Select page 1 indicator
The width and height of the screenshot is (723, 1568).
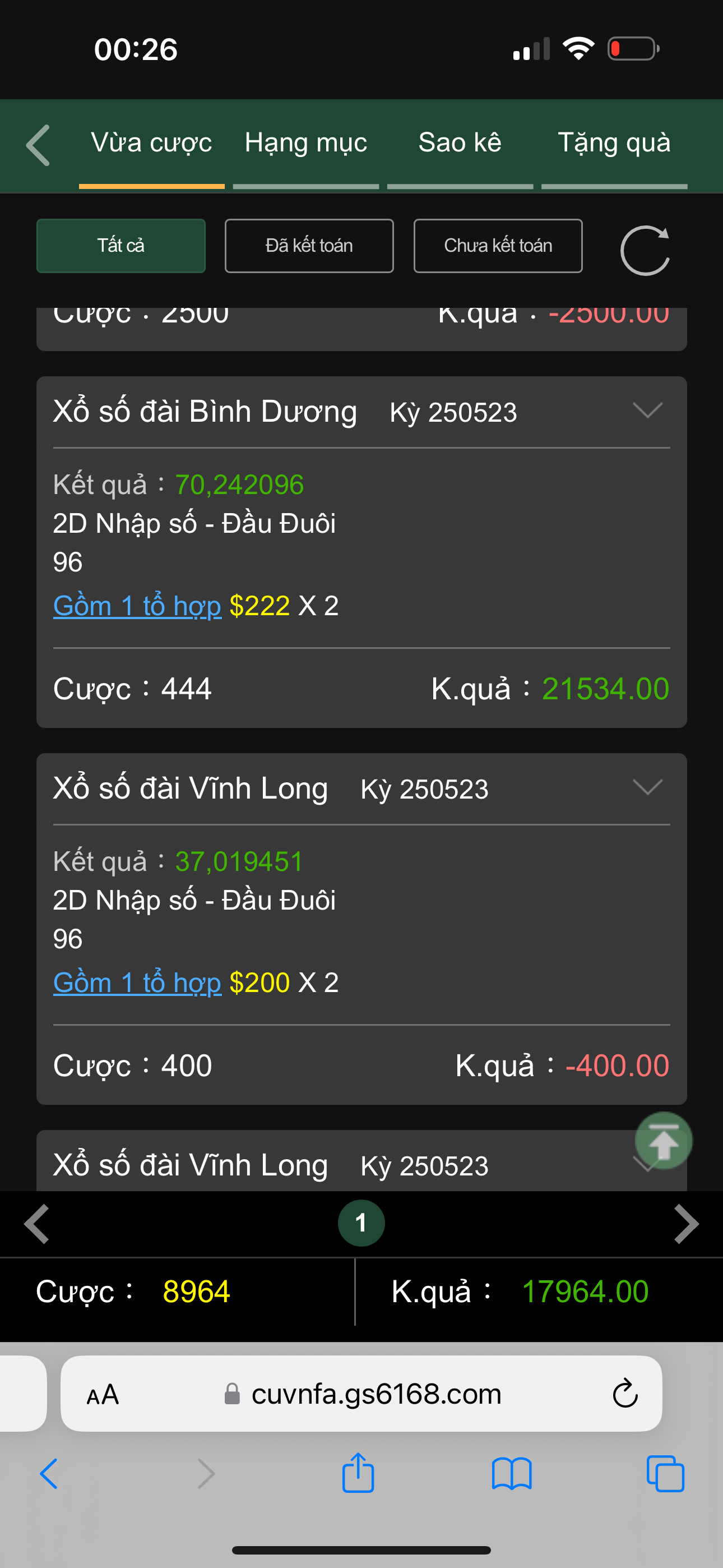(361, 1224)
